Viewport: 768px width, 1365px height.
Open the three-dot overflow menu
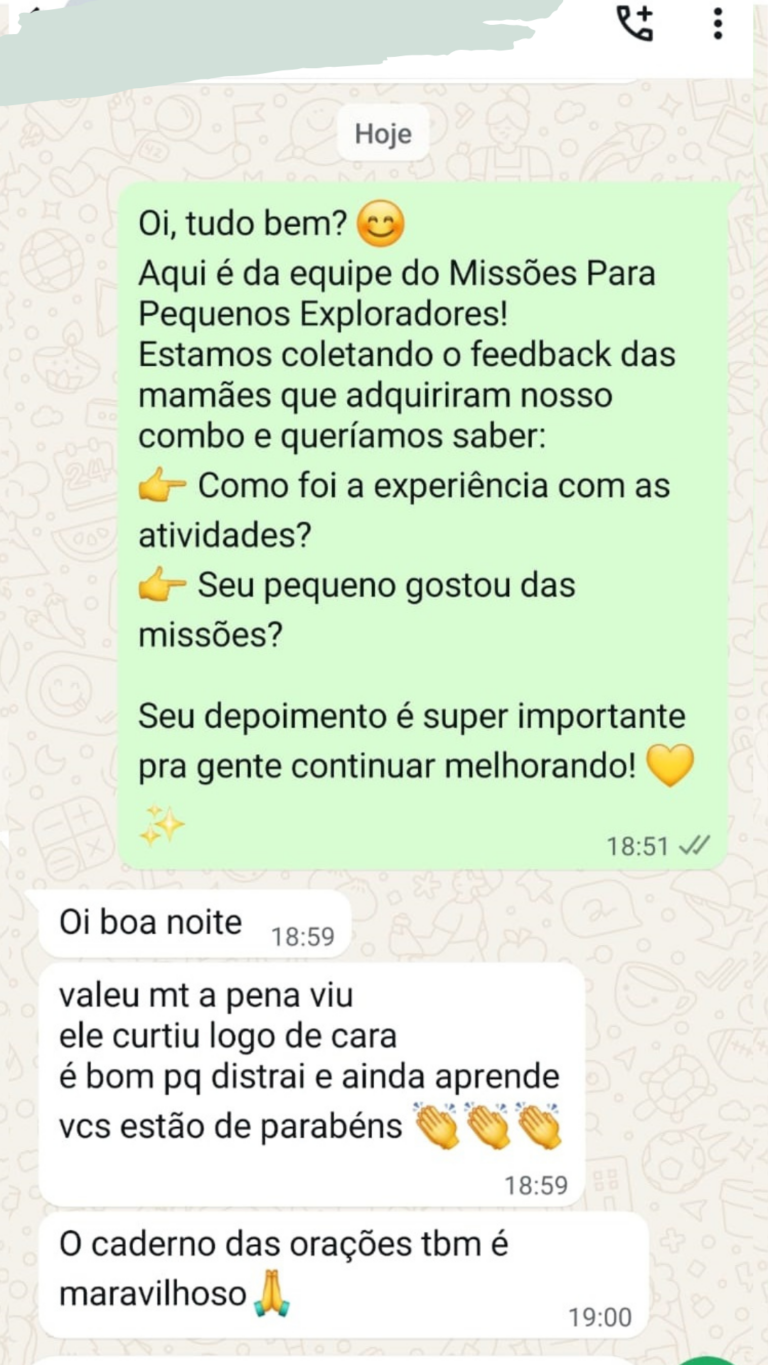(717, 23)
